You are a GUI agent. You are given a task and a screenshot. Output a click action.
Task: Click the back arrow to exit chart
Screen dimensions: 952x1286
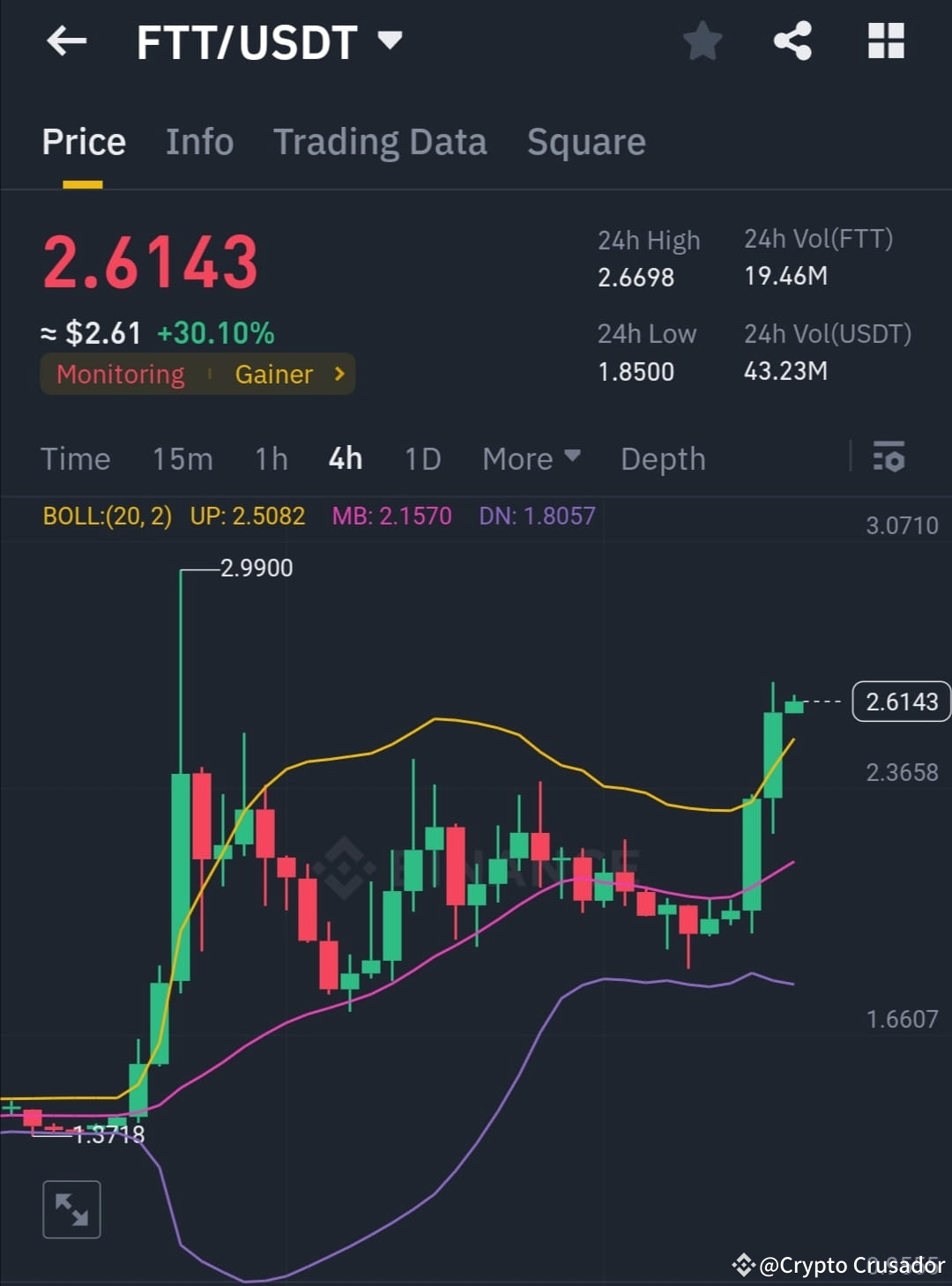tap(66, 41)
